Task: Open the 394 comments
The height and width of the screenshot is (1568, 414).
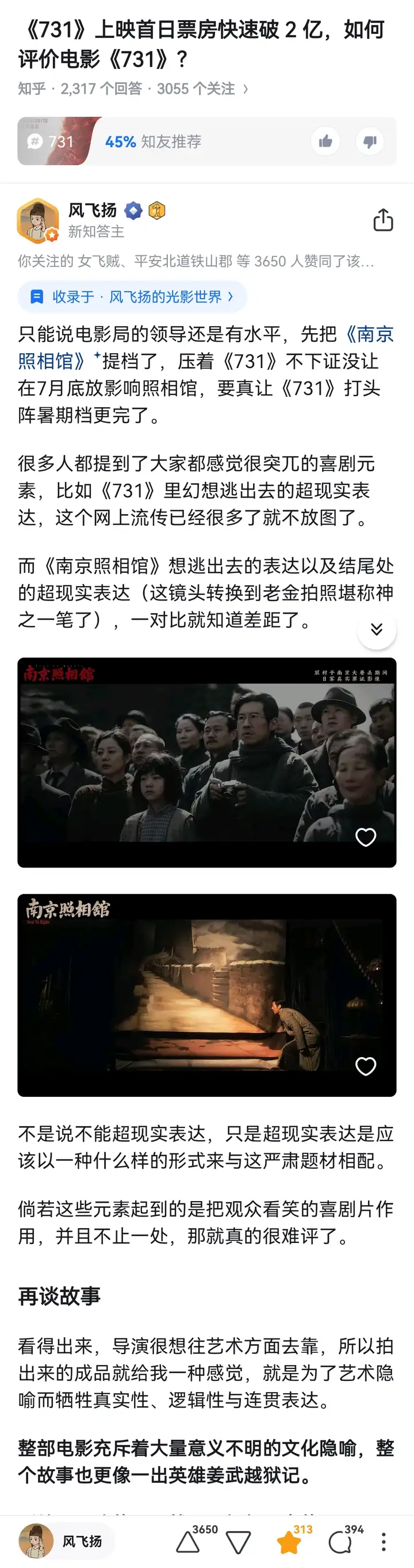Action: pyautogui.click(x=340, y=1542)
